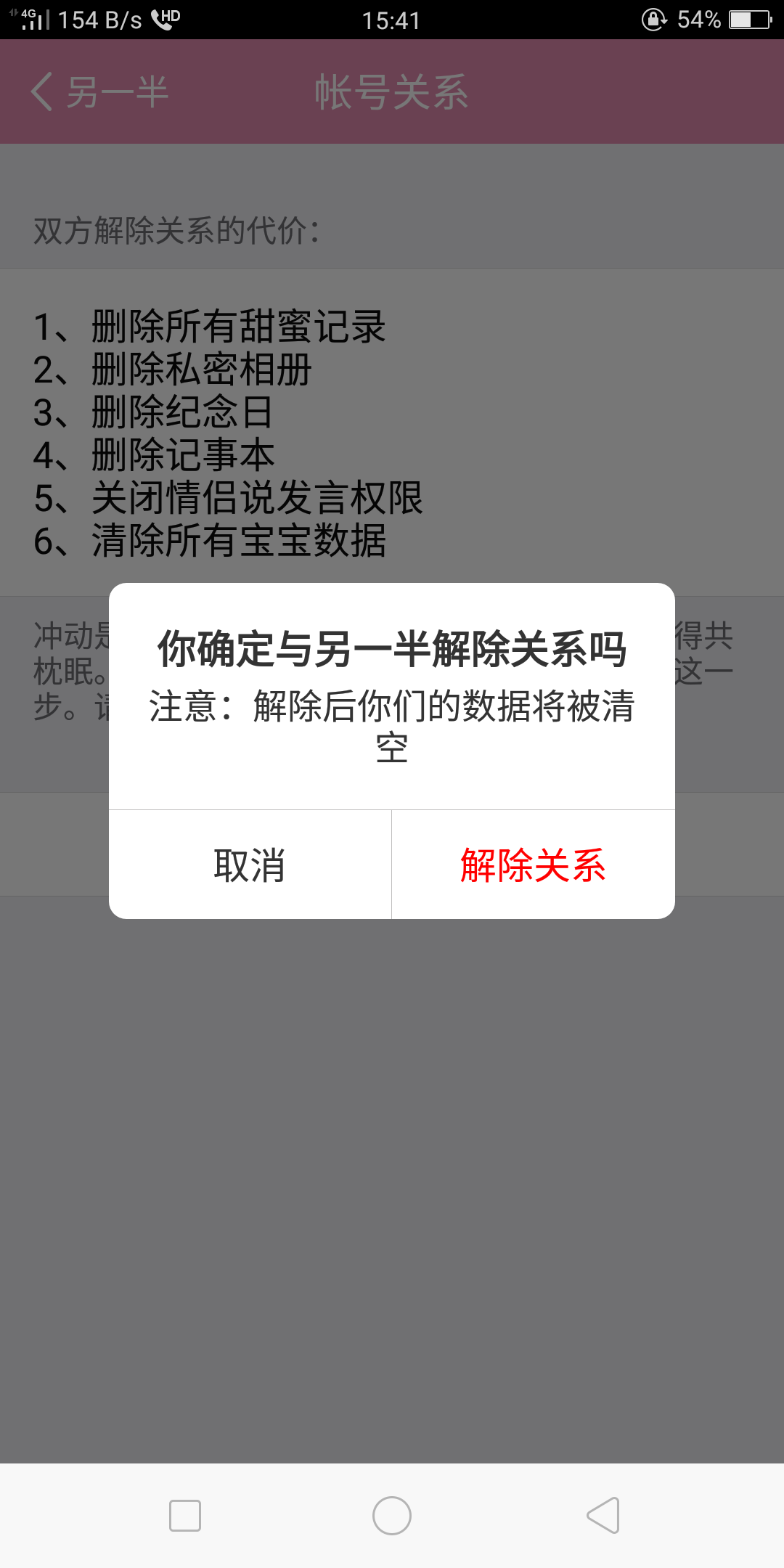The height and width of the screenshot is (1568, 784).
Task: Go back via the 另一半 arrow
Action: pos(99,92)
